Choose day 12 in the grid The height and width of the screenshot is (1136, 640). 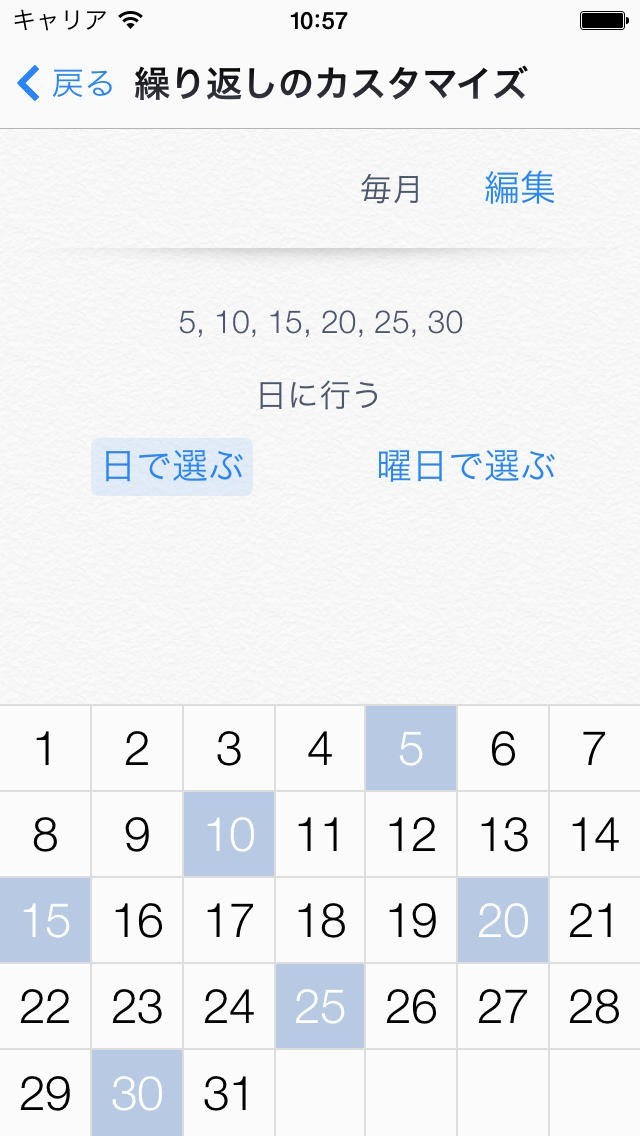pos(411,834)
